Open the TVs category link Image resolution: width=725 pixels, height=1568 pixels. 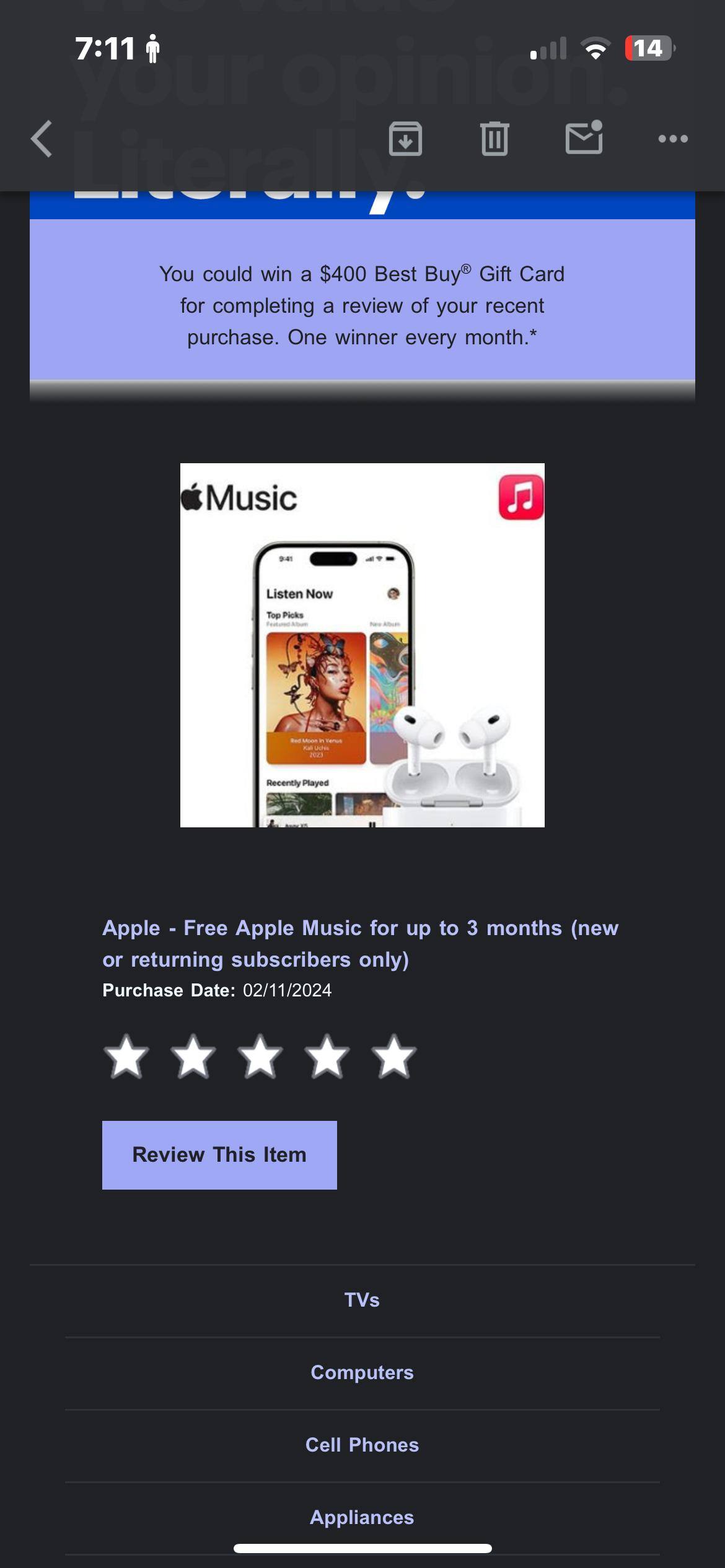[362, 1300]
